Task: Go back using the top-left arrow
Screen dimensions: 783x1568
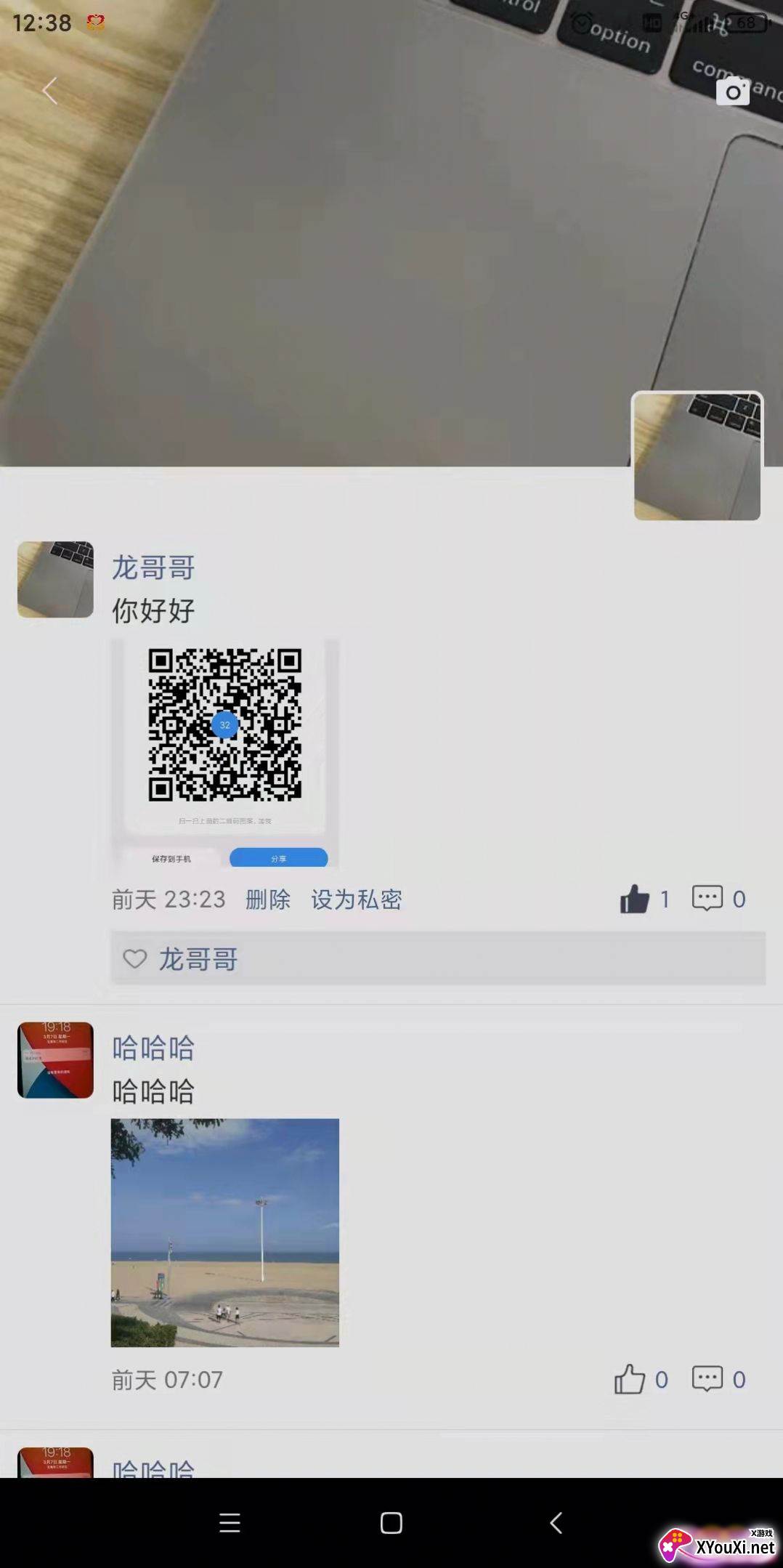Action: [49, 91]
